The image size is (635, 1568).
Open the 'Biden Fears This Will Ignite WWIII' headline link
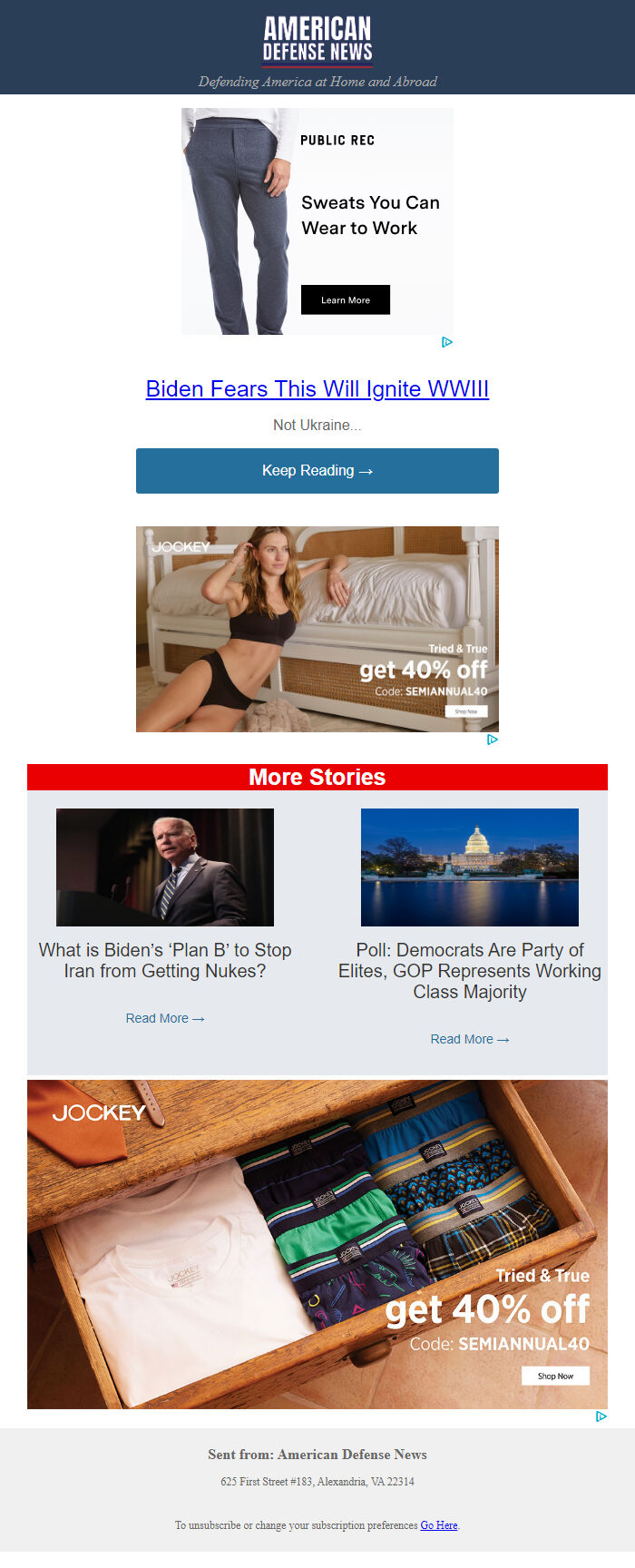pos(317,389)
